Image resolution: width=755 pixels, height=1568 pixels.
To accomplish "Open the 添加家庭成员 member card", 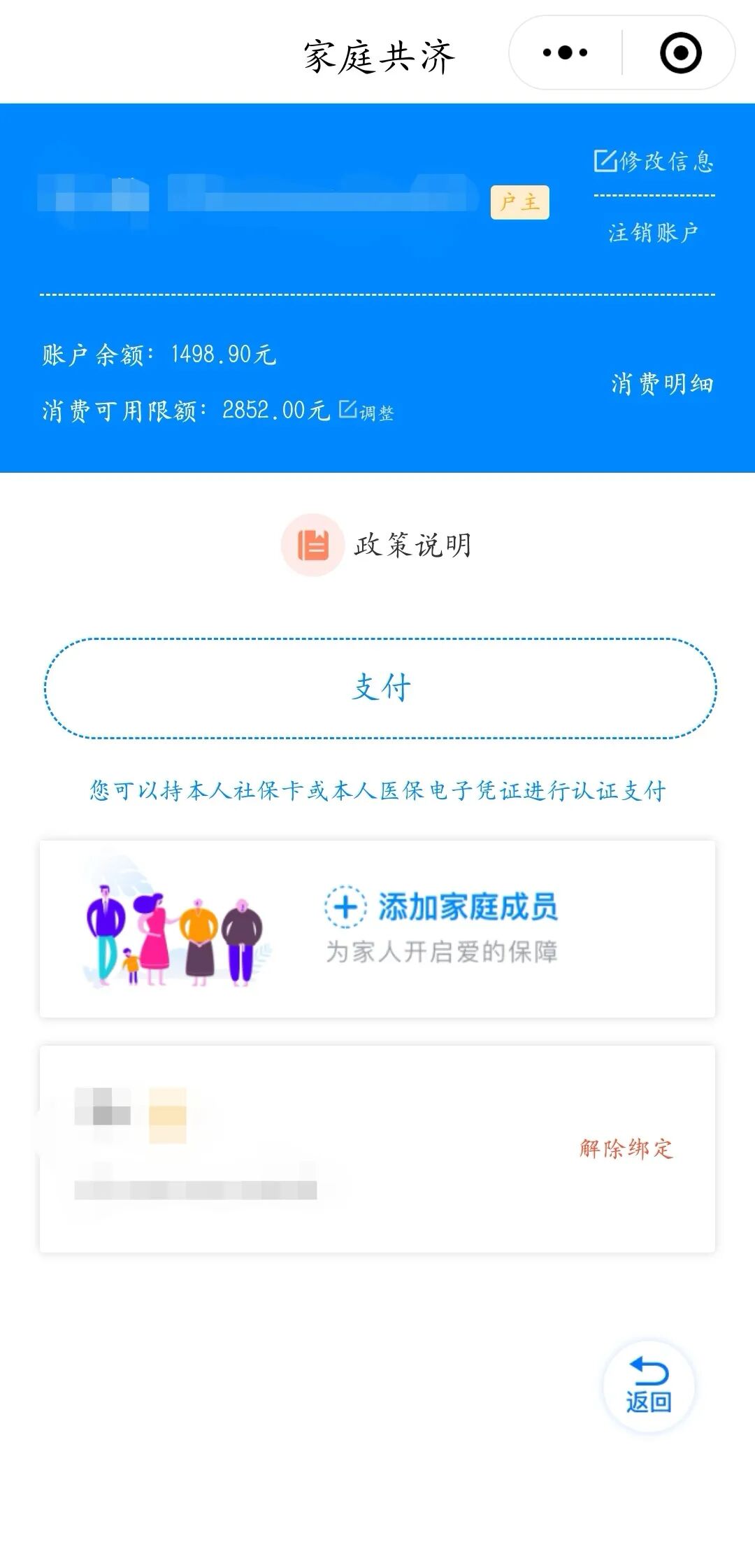I will (x=377, y=923).
